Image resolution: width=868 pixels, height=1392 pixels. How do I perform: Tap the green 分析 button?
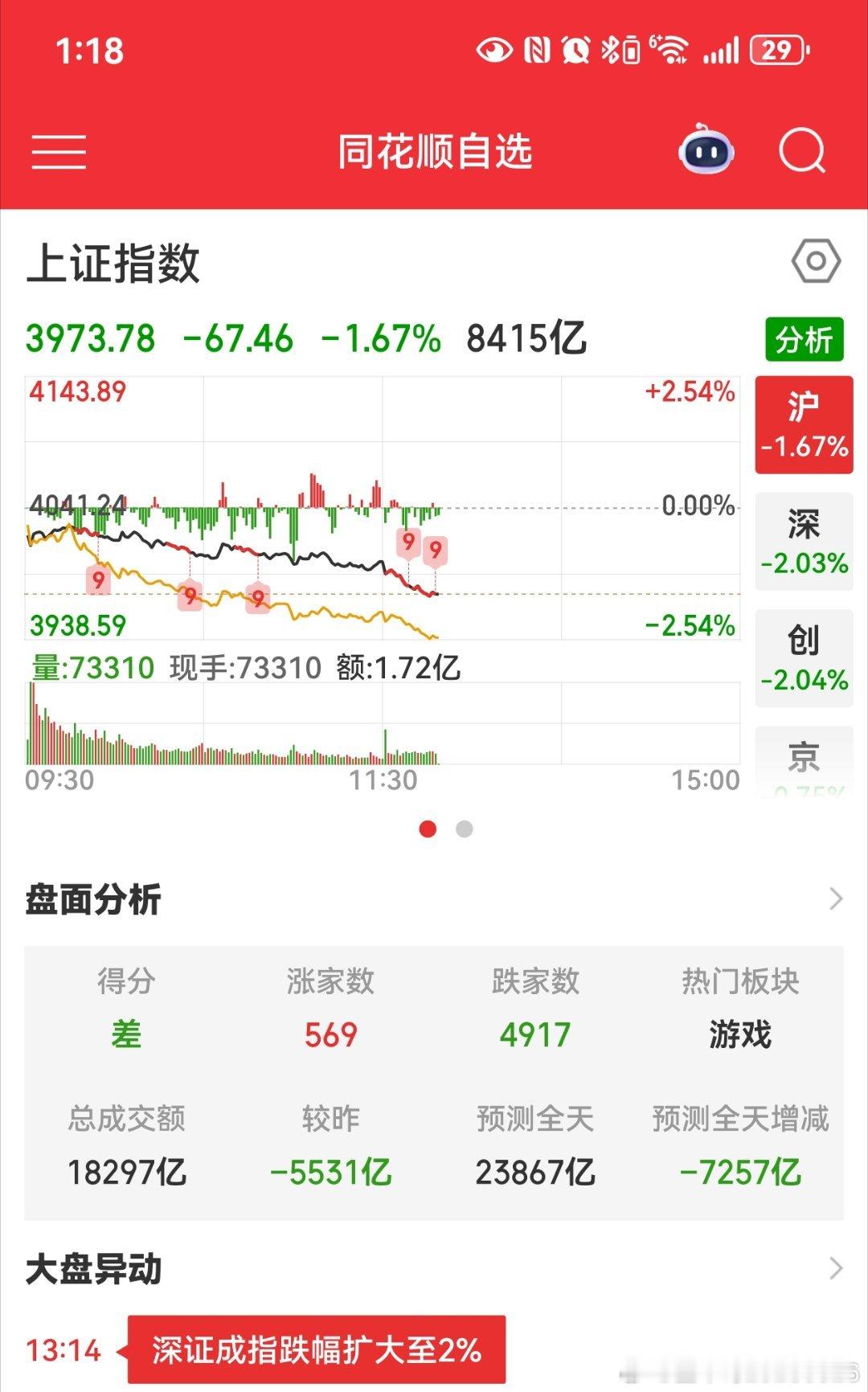point(804,340)
